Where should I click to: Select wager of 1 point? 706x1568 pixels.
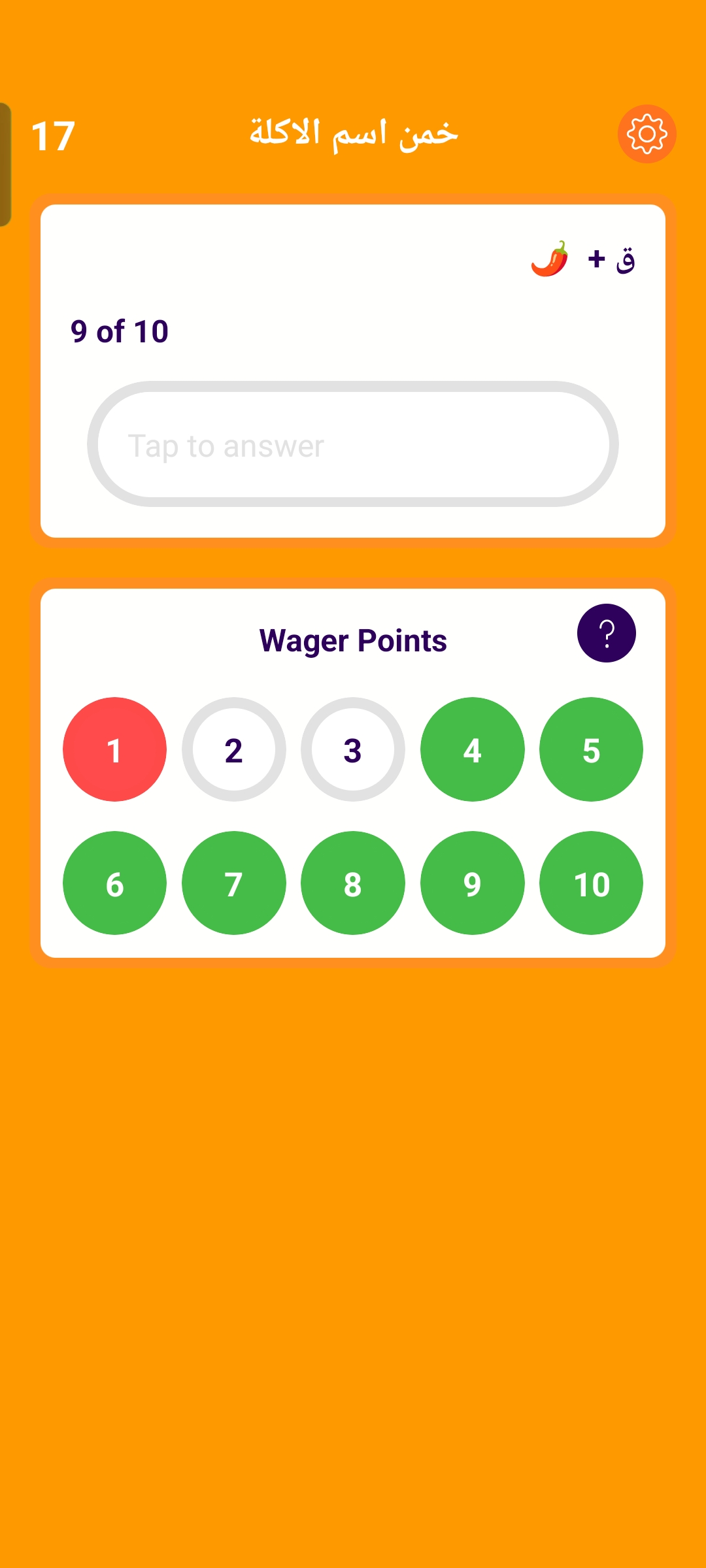coord(114,749)
